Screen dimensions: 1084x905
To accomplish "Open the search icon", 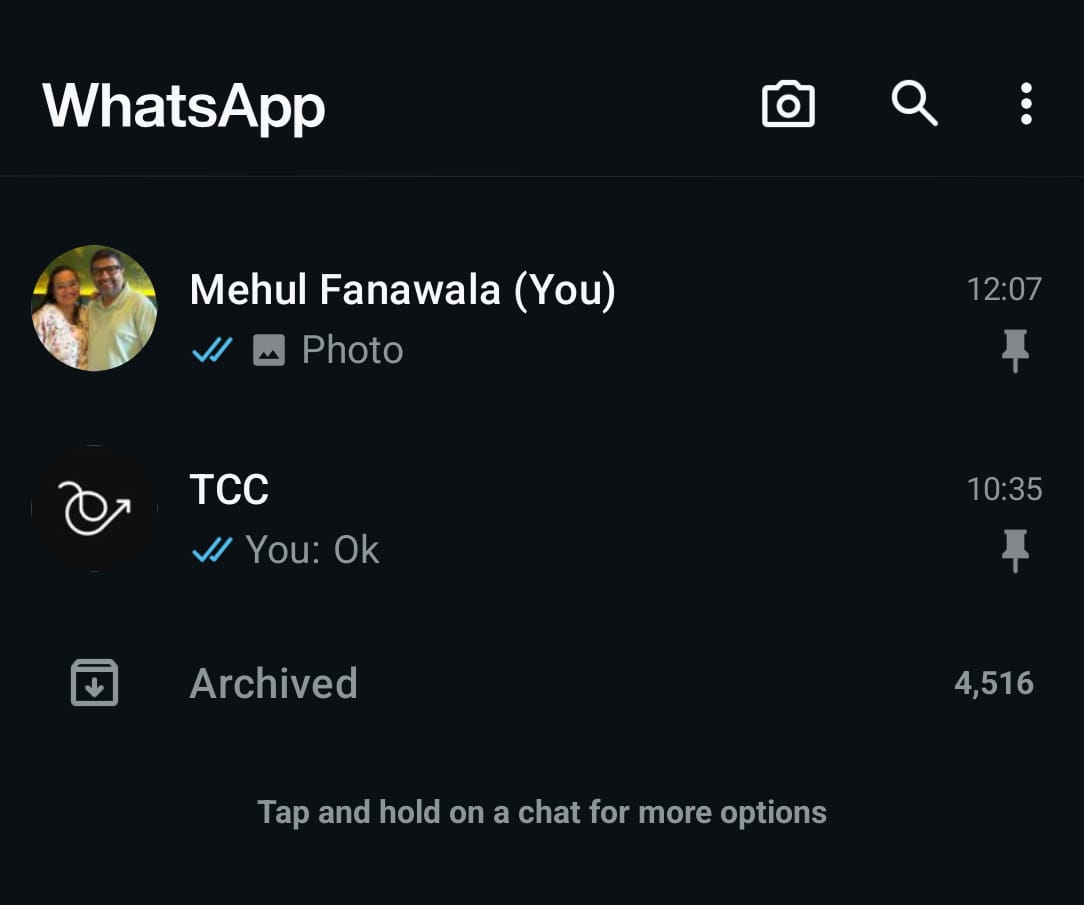I will tap(914, 104).
